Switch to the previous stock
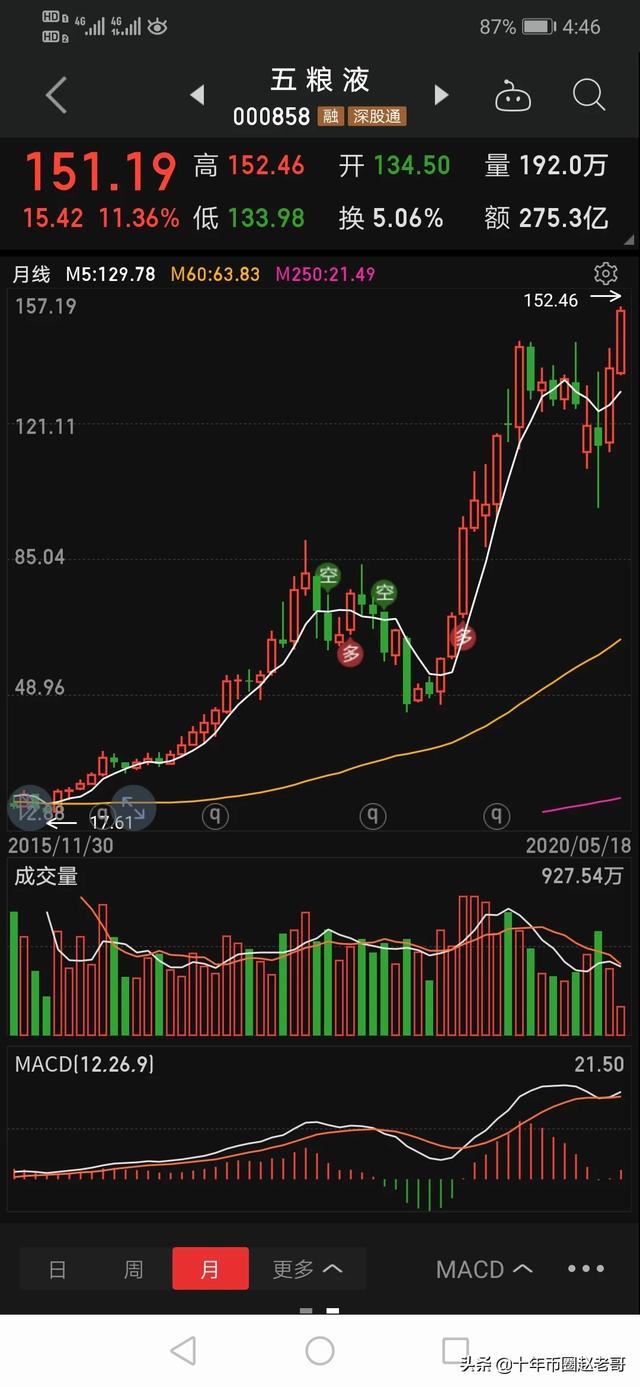This screenshot has height=1387, width=640. 197,96
